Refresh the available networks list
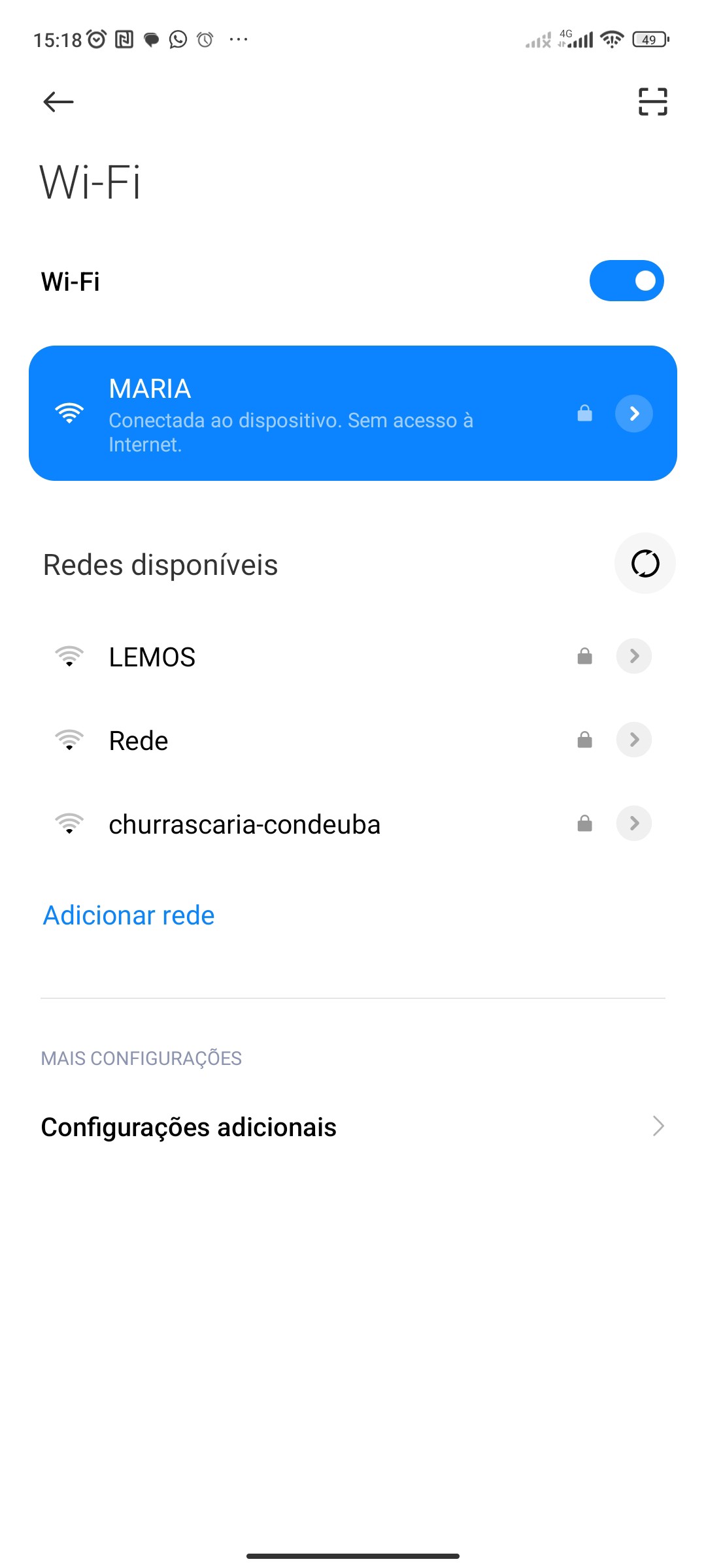 (x=645, y=563)
